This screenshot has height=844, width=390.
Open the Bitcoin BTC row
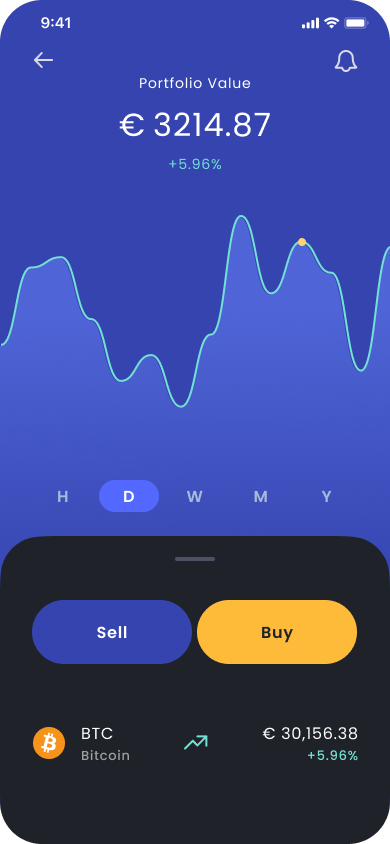[195, 743]
